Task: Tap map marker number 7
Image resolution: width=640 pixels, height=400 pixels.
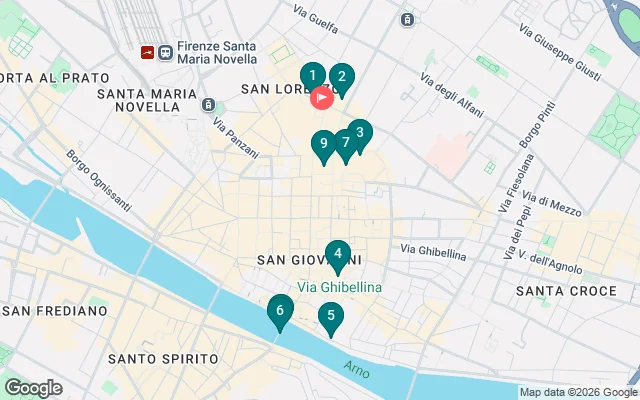Action: [345, 142]
